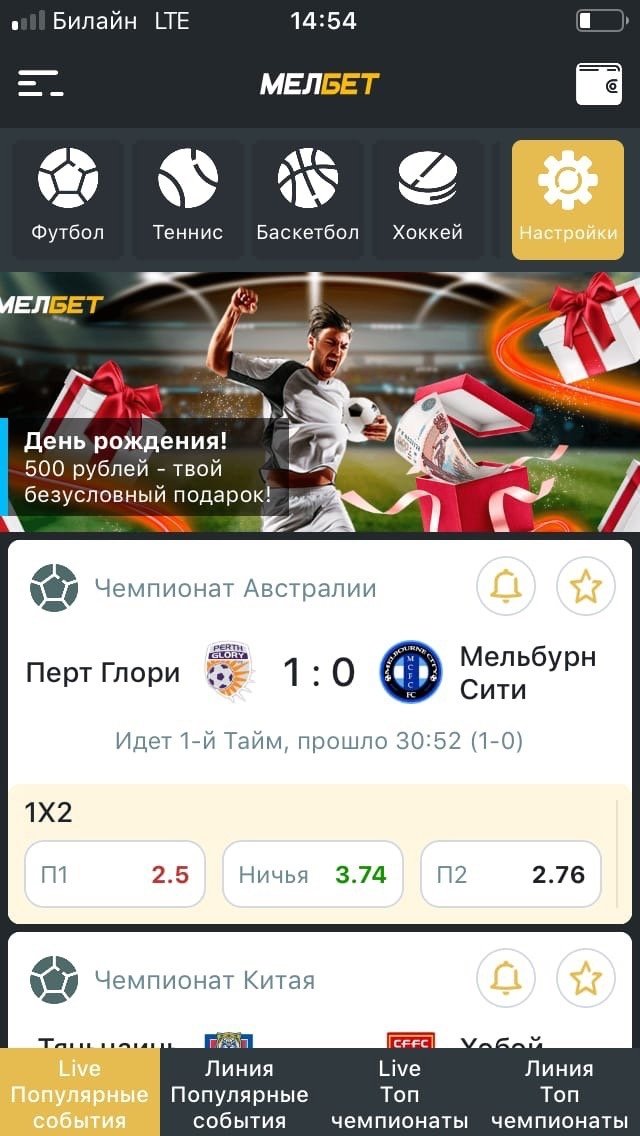
Task: Add Чемпионат Австралии match to favorites
Action: 585,587
